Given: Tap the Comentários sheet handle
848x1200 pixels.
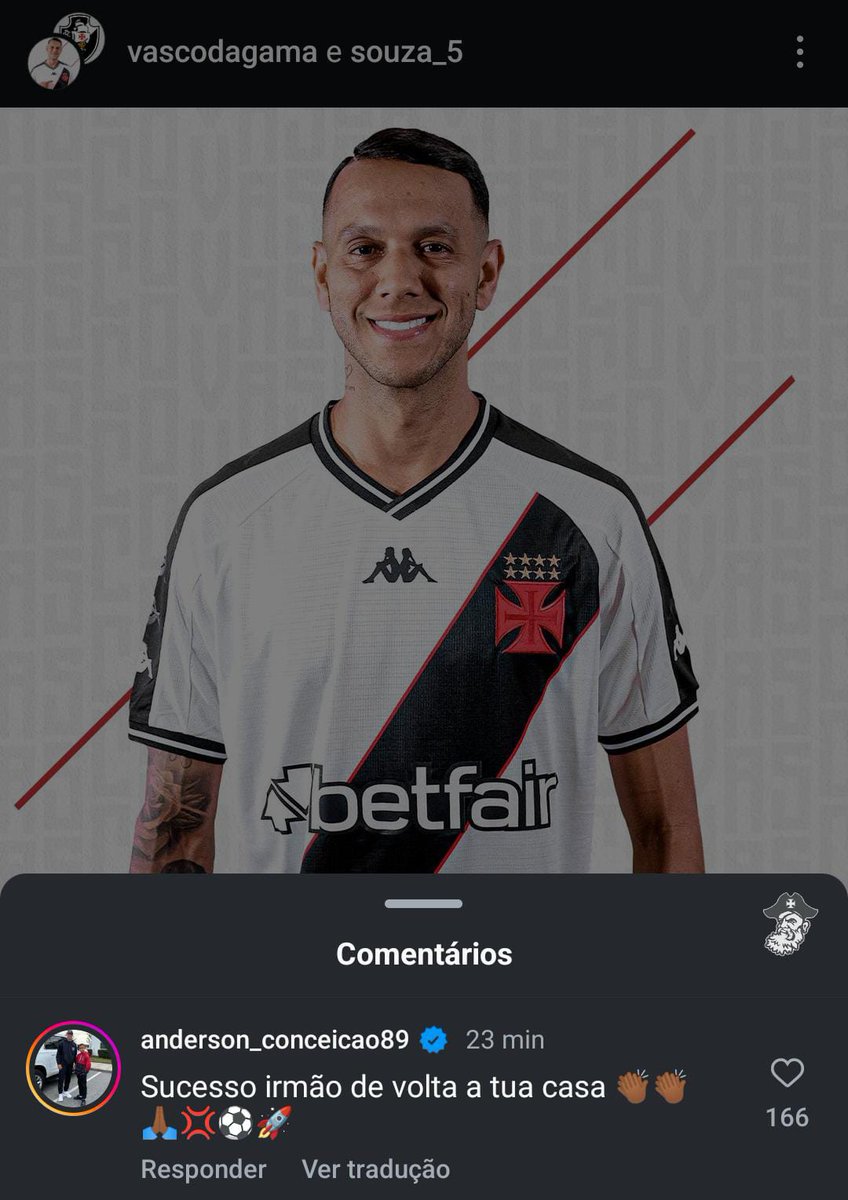Looking at the screenshot, I should pyautogui.click(x=423, y=904).
